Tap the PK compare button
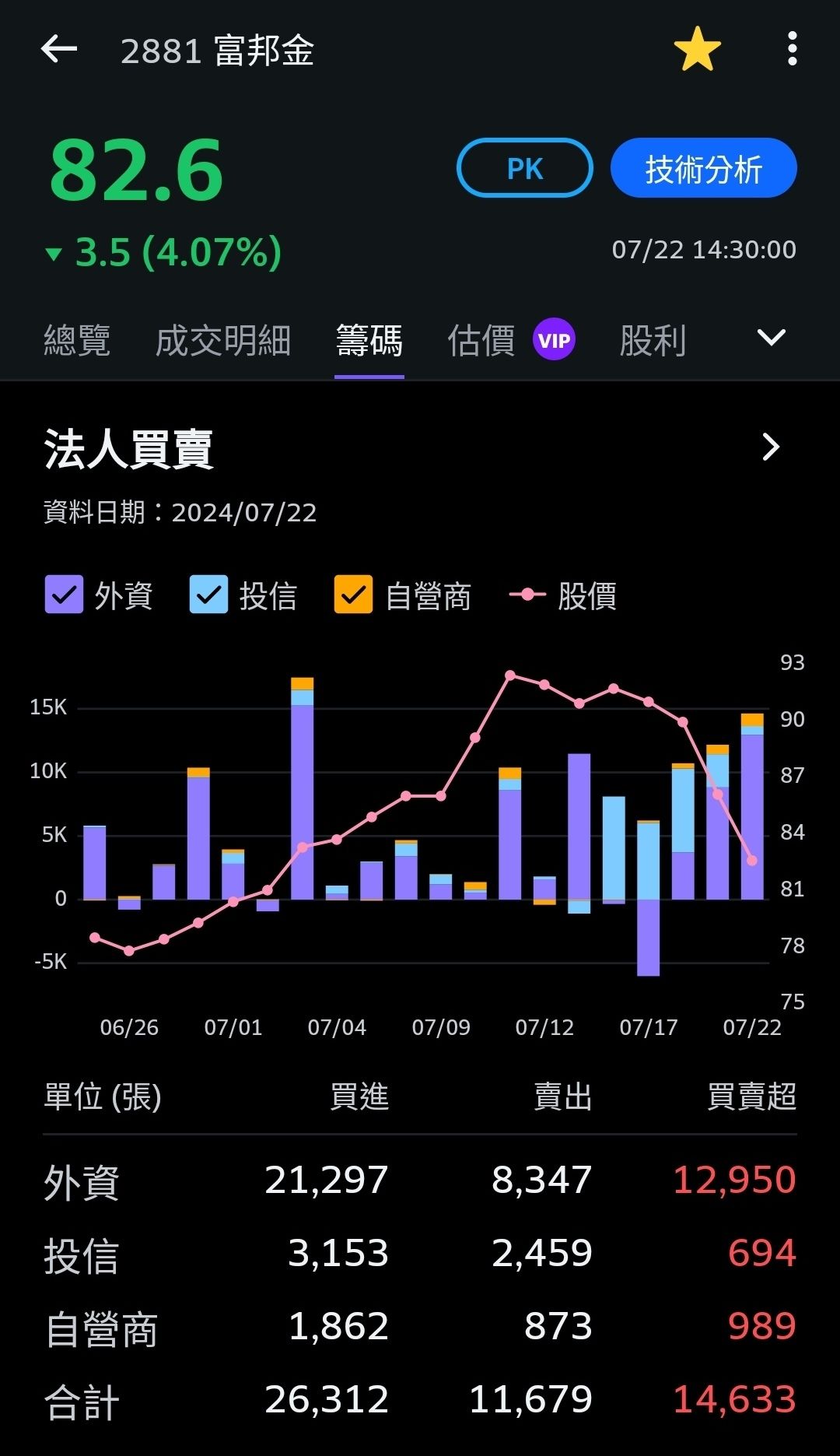This screenshot has height=1456, width=840. (524, 168)
